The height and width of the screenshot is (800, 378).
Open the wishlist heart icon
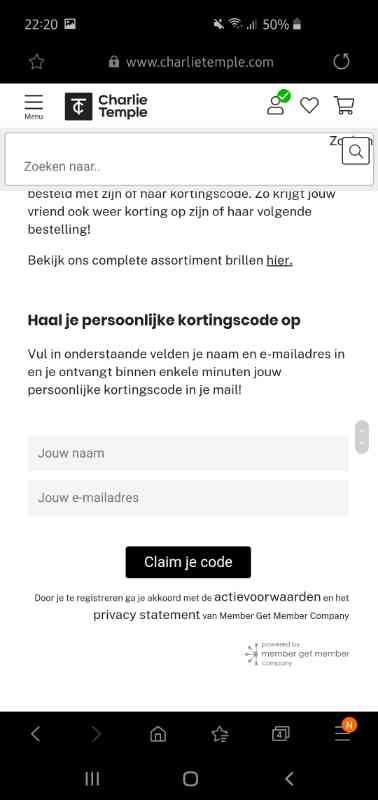tap(309, 106)
